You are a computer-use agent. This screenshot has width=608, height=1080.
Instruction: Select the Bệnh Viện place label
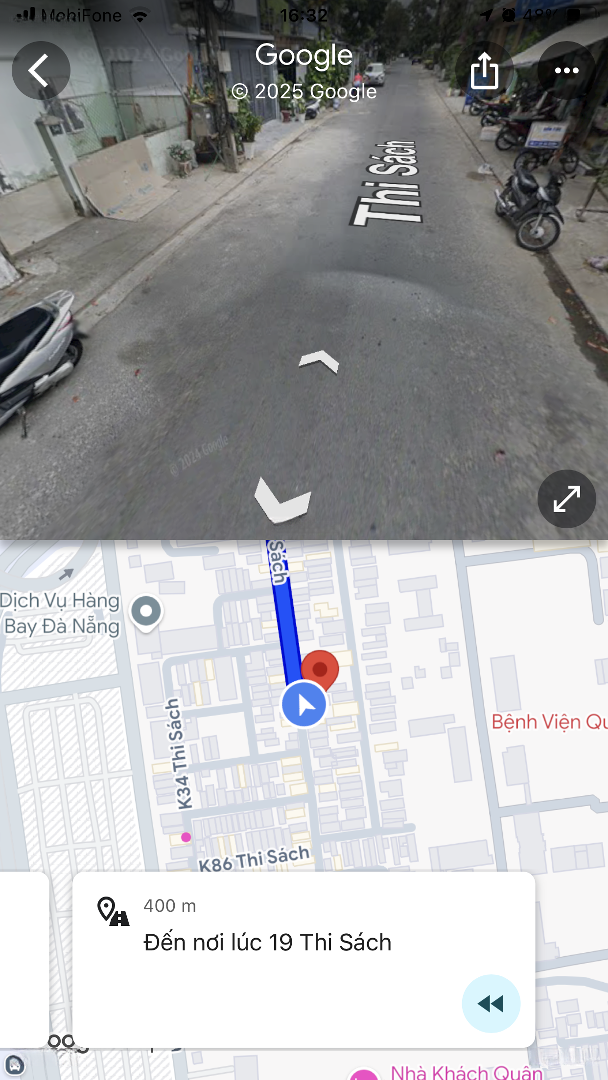pos(548,721)
